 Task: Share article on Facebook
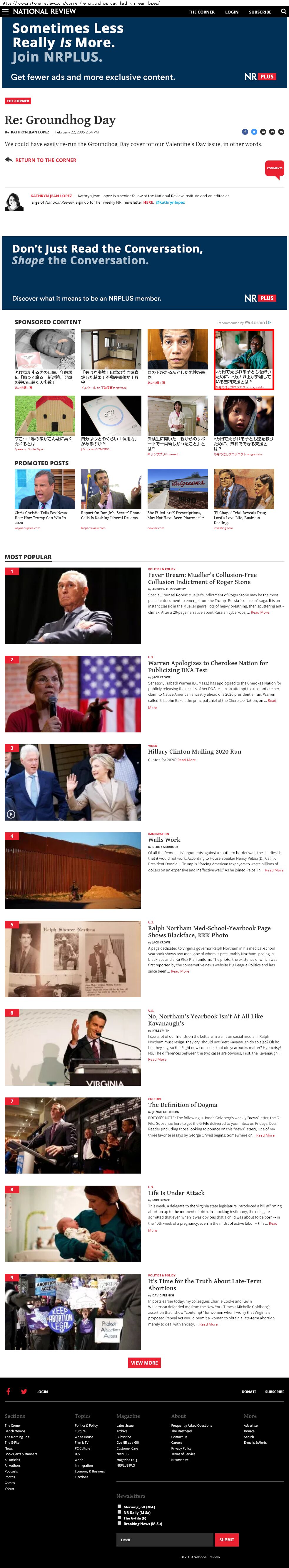click(x=245, y=132)
